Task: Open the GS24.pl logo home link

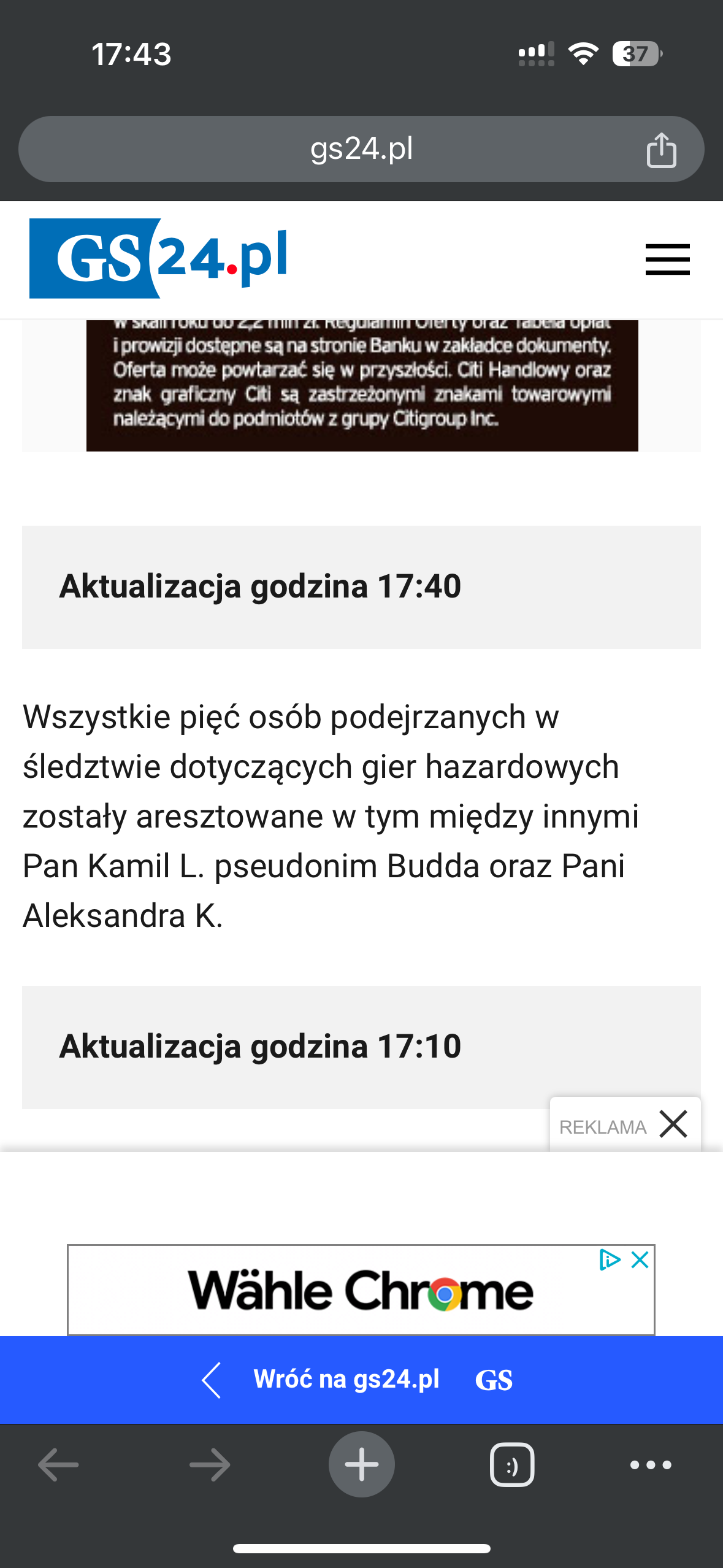Action: click(158, 258)
